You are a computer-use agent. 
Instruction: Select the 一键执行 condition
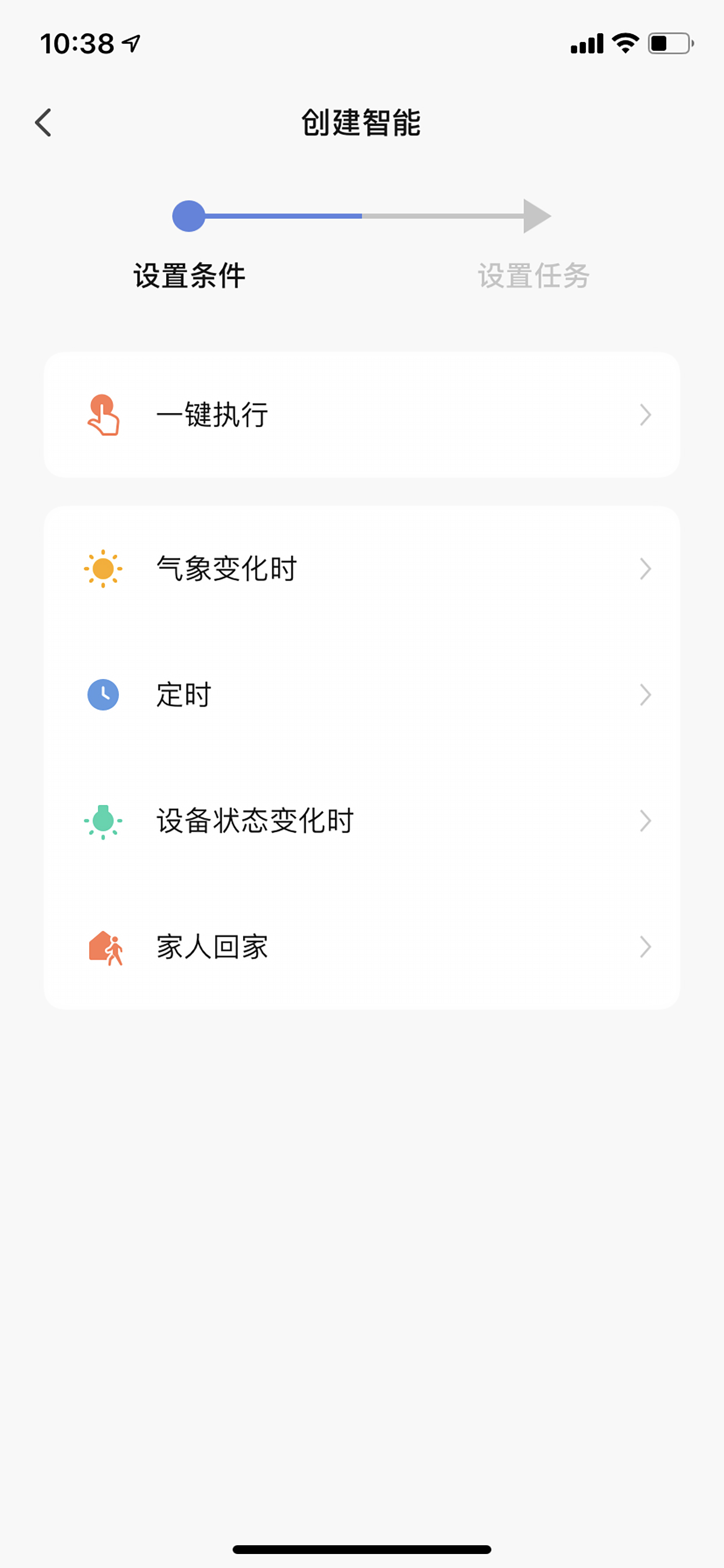[x=362, y=415]
